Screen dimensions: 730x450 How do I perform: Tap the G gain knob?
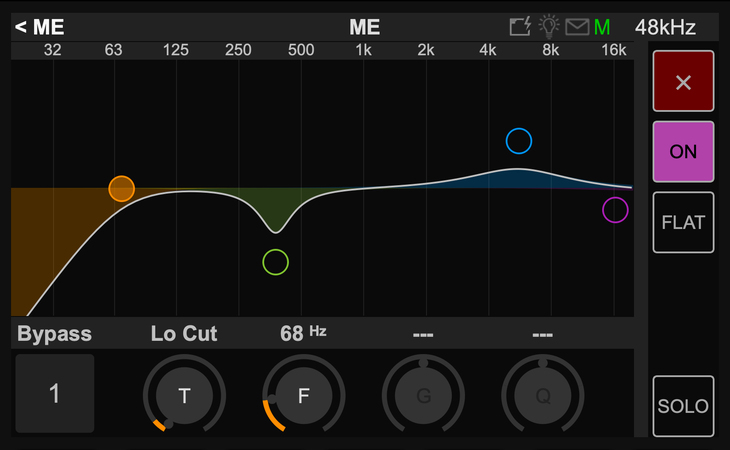click(x=423, y=396)
